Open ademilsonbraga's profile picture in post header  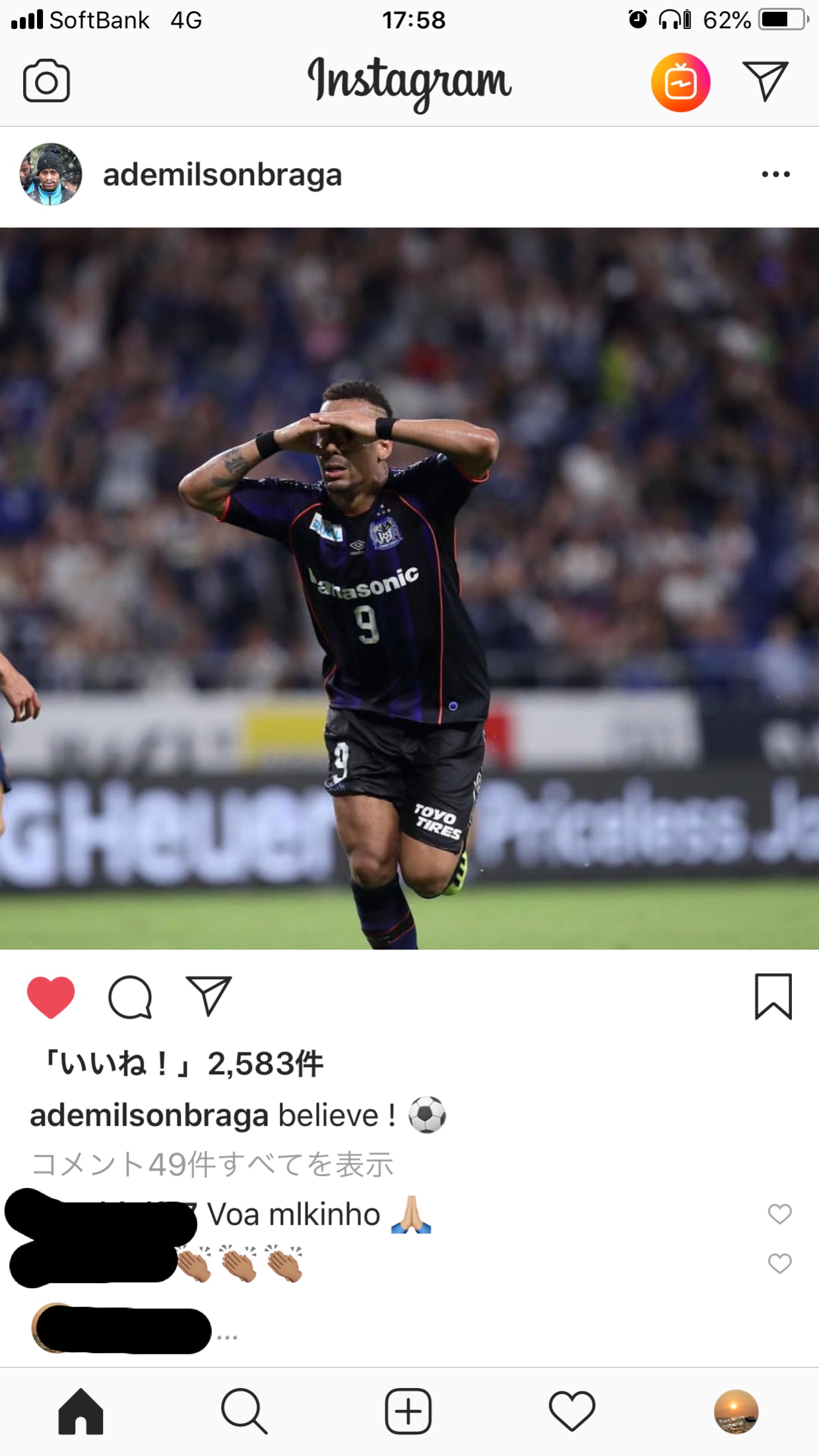(x=51, y=174)
